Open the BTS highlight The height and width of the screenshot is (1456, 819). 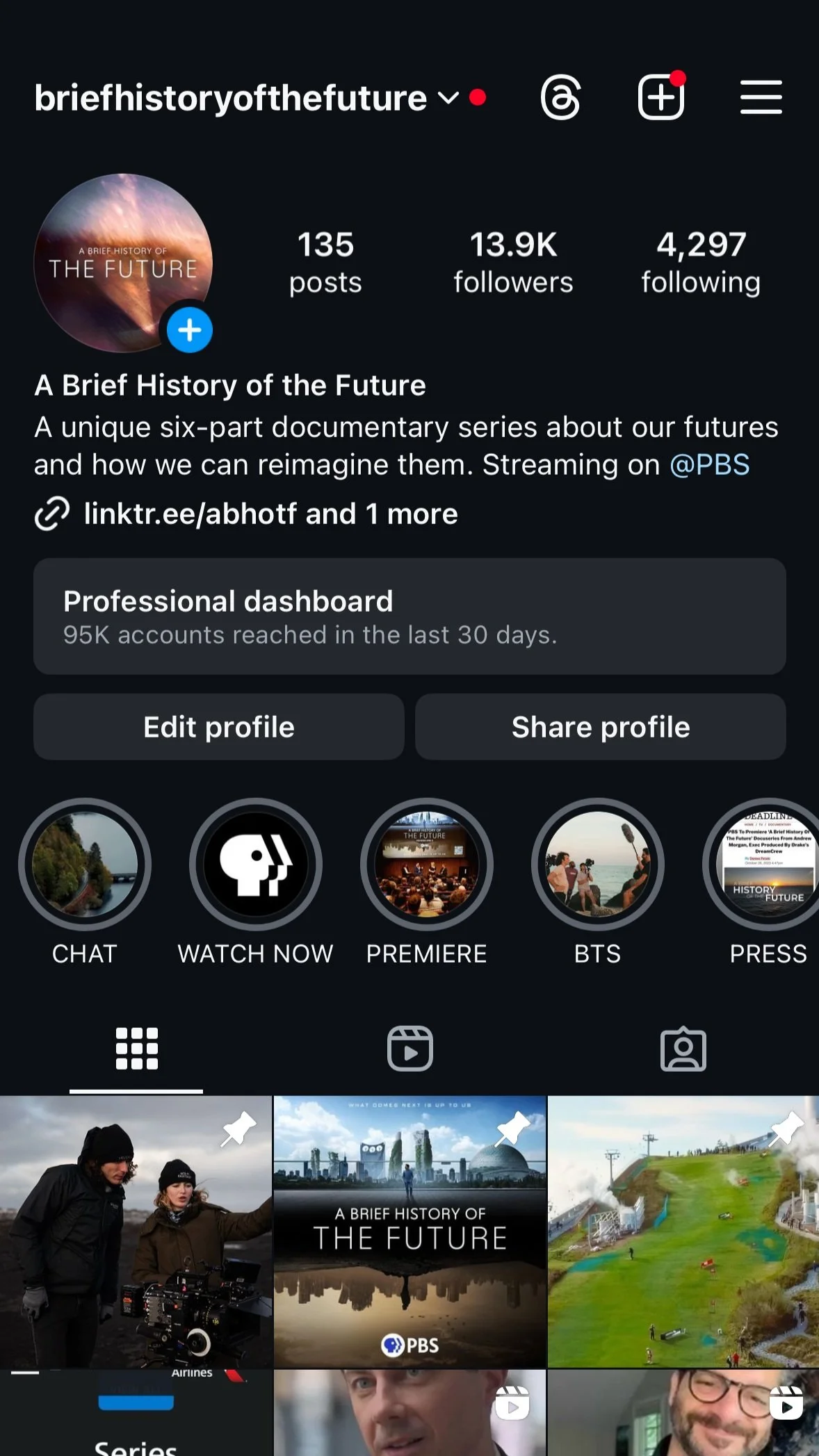(598, 865)
